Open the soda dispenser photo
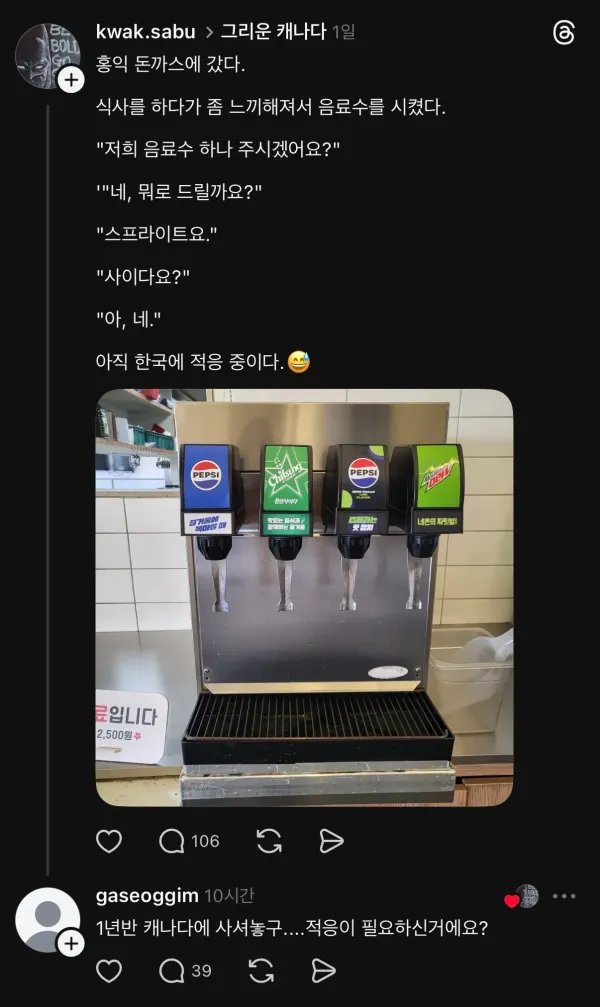 click(304, 597)
